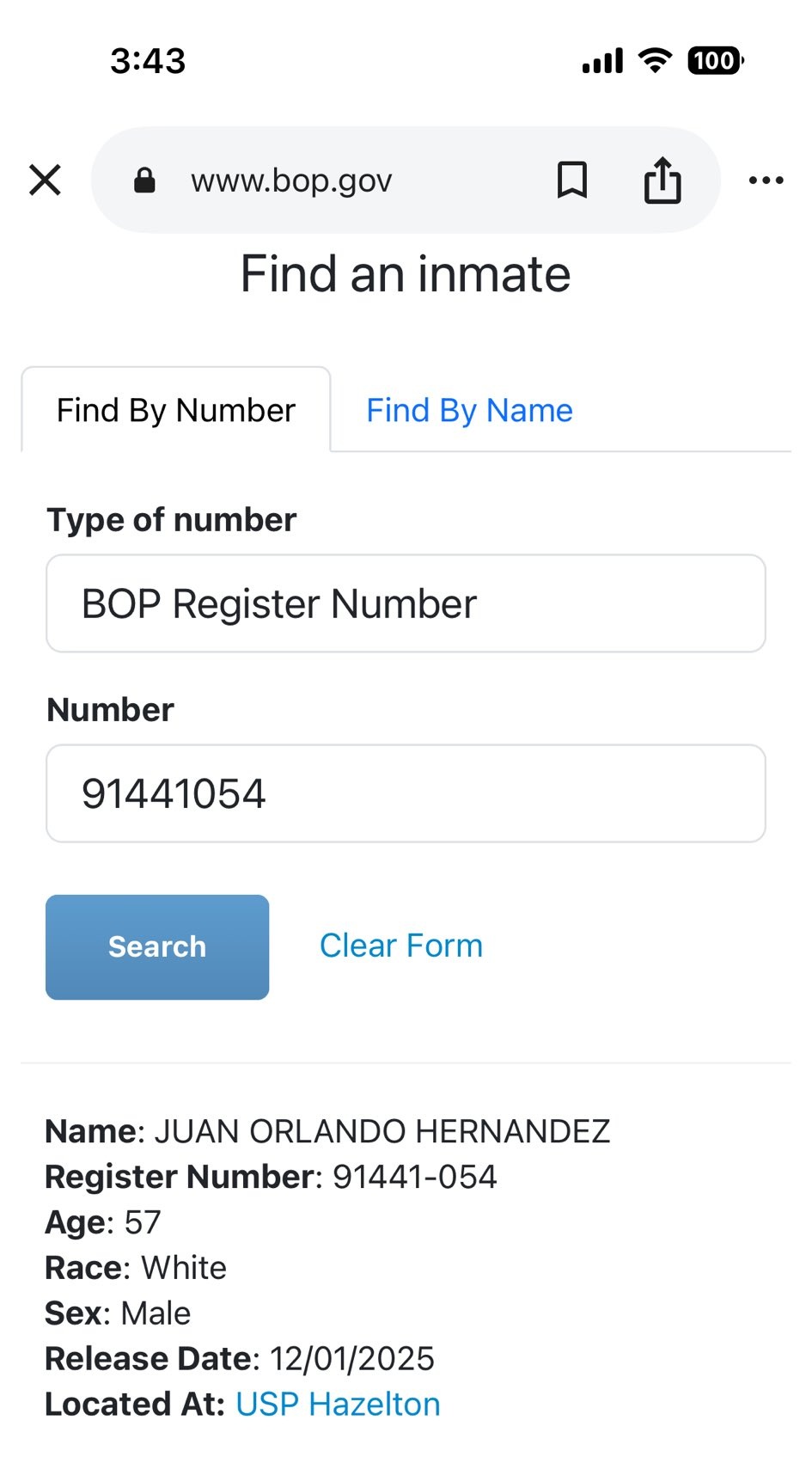Select the Find By Number tab

(x=176, y=411)
